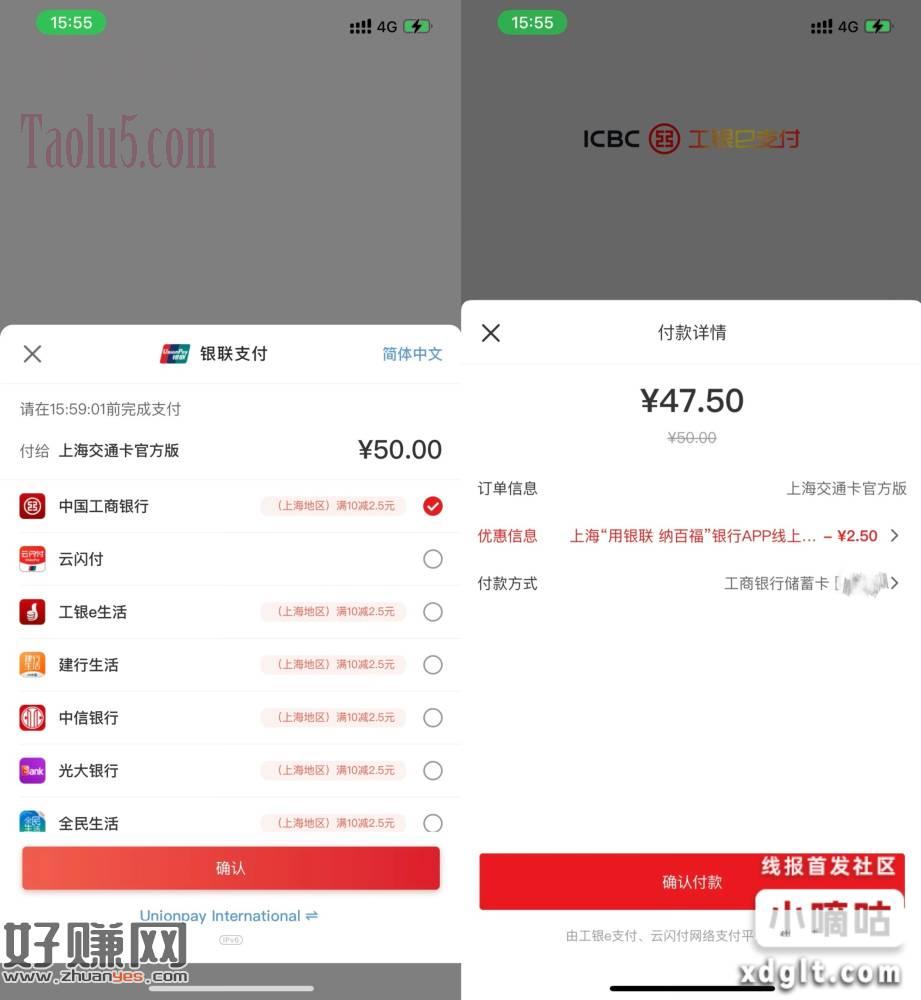Select 全民生活 payment option
921x1000 pixels.
coord(432,823)
